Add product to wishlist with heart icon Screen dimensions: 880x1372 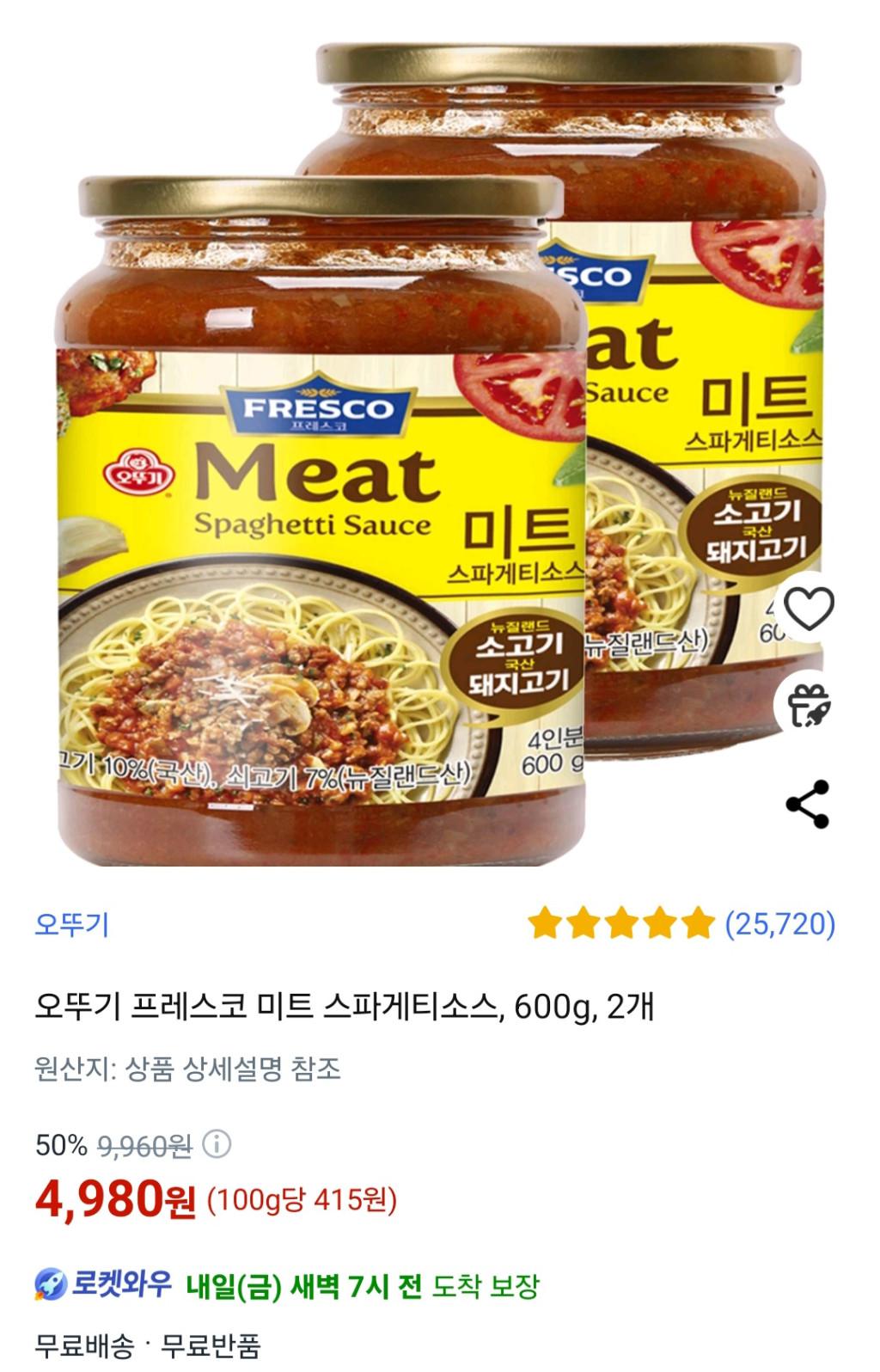810,608
